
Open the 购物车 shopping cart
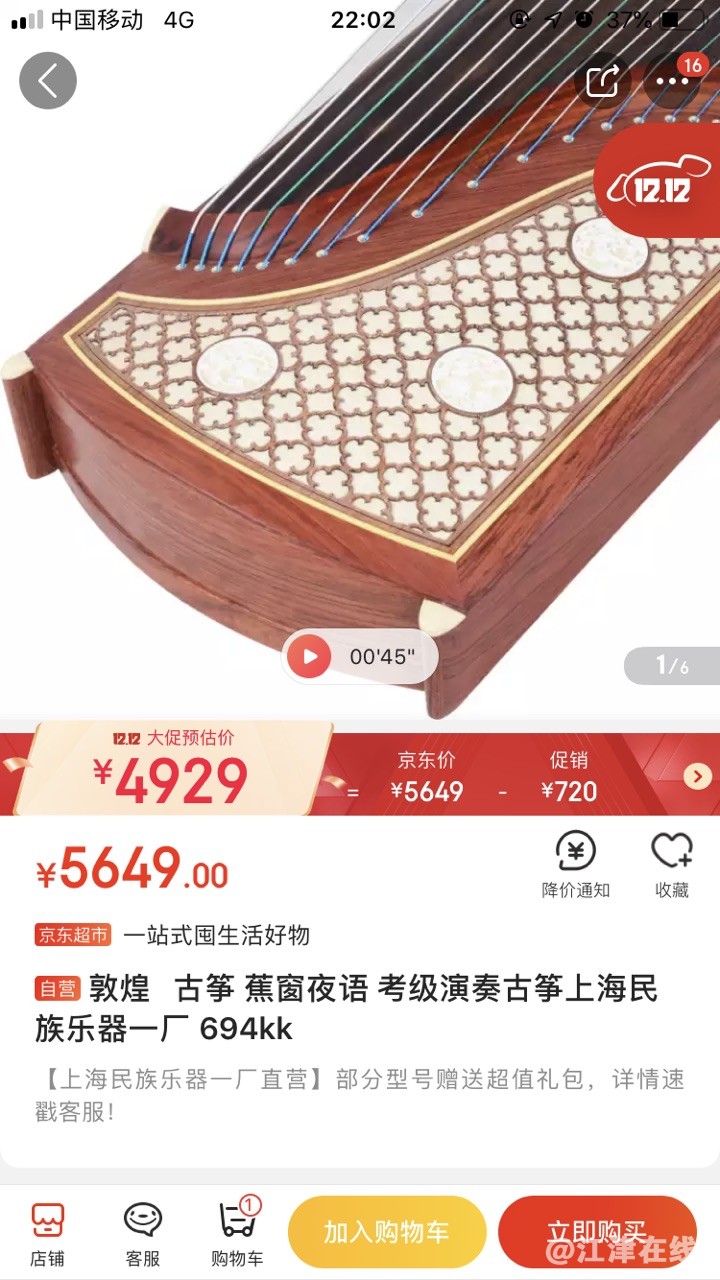237,1233
